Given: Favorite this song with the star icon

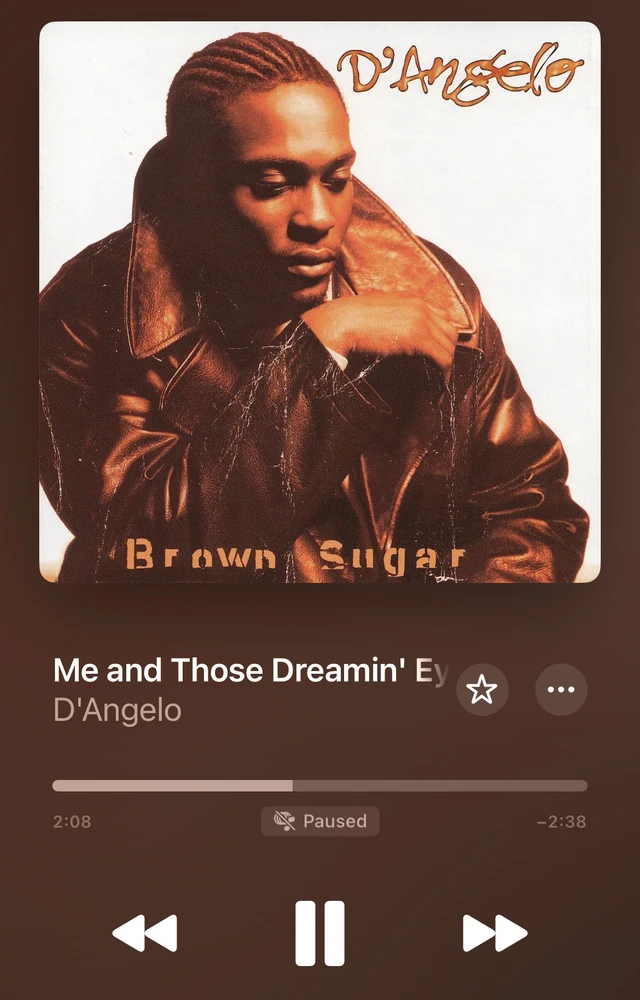Looking at the screenshot, I should coord(482,689).
